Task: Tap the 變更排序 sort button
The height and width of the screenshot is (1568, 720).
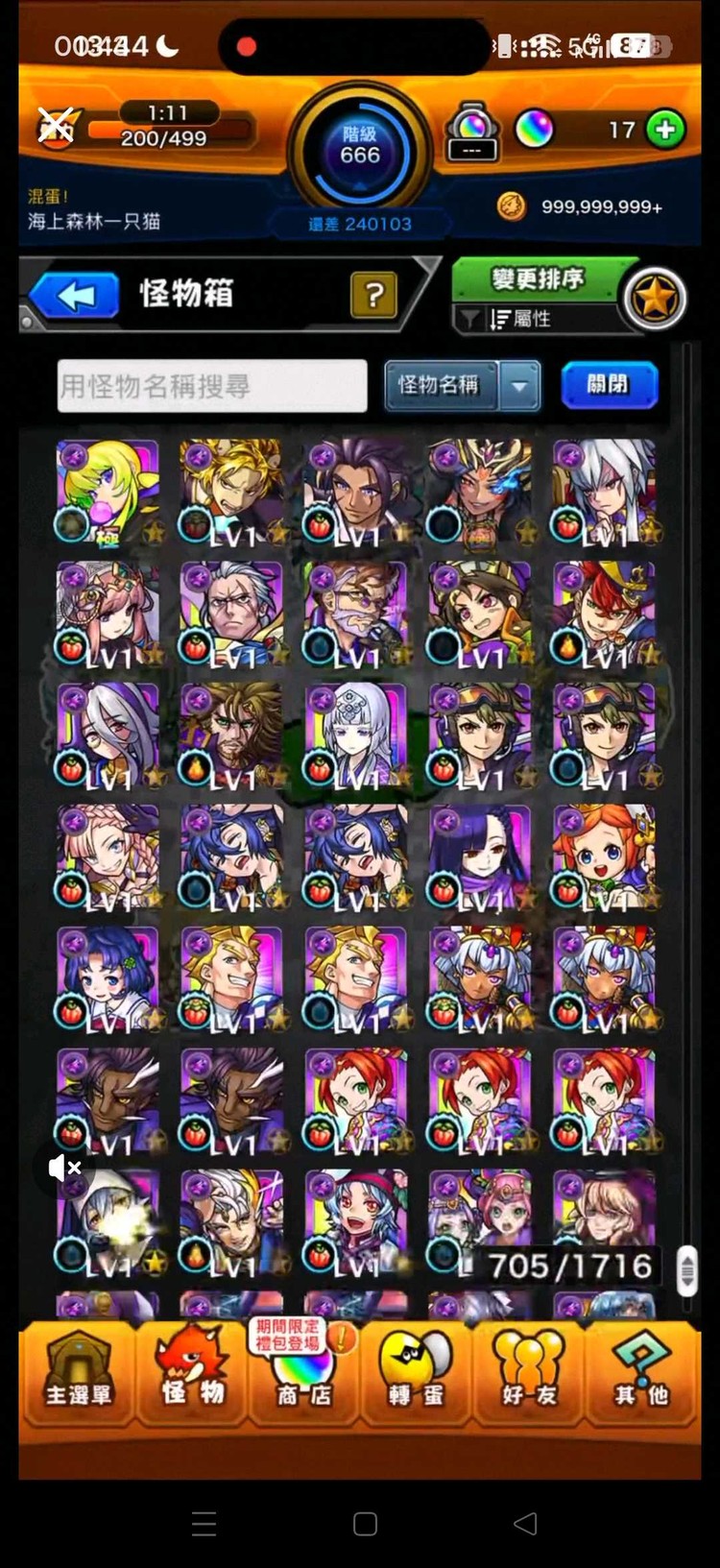Action: 538,279
